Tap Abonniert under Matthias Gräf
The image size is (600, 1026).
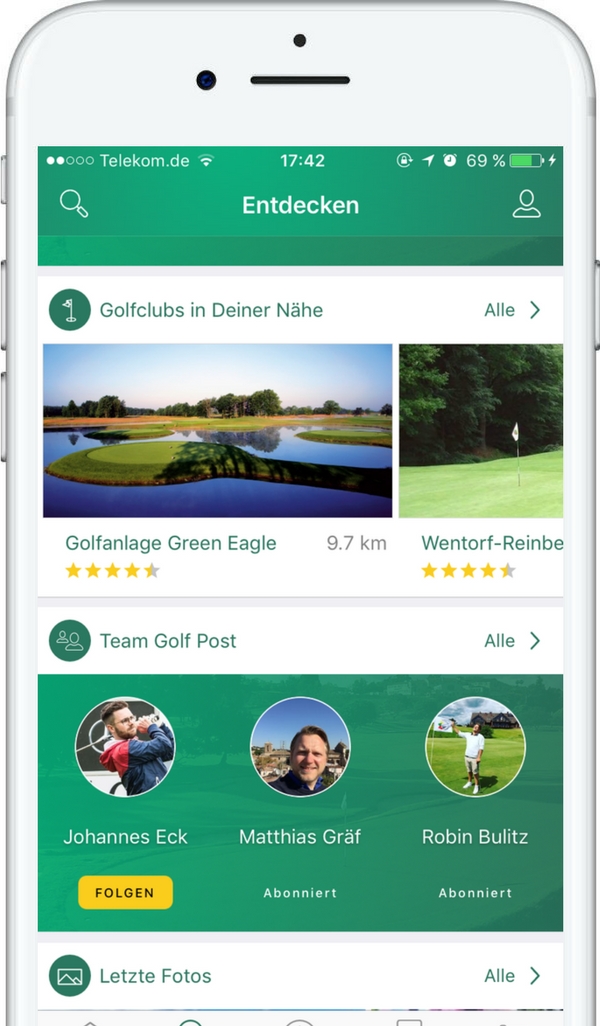point(300,893)
